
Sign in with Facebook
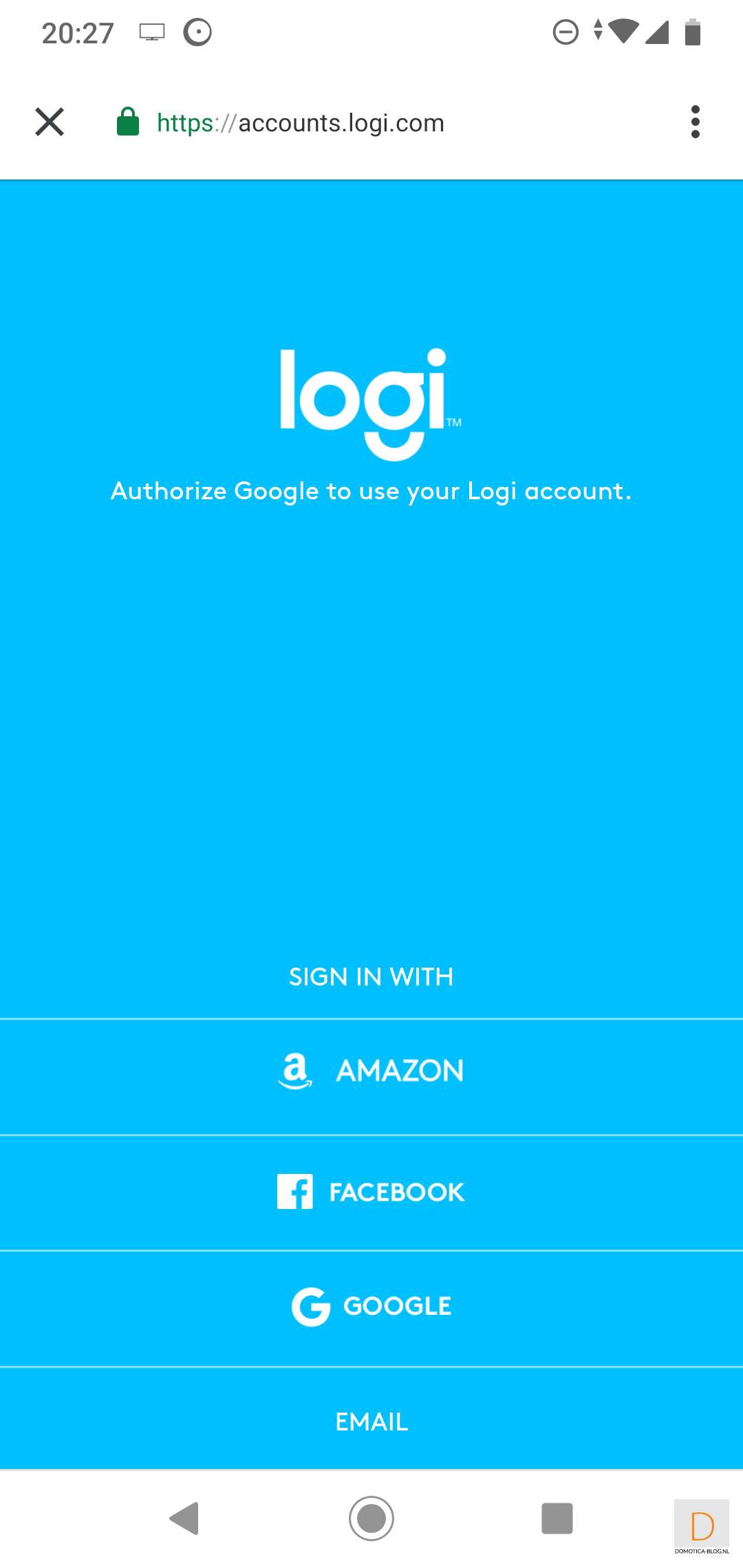point(371,1192)
